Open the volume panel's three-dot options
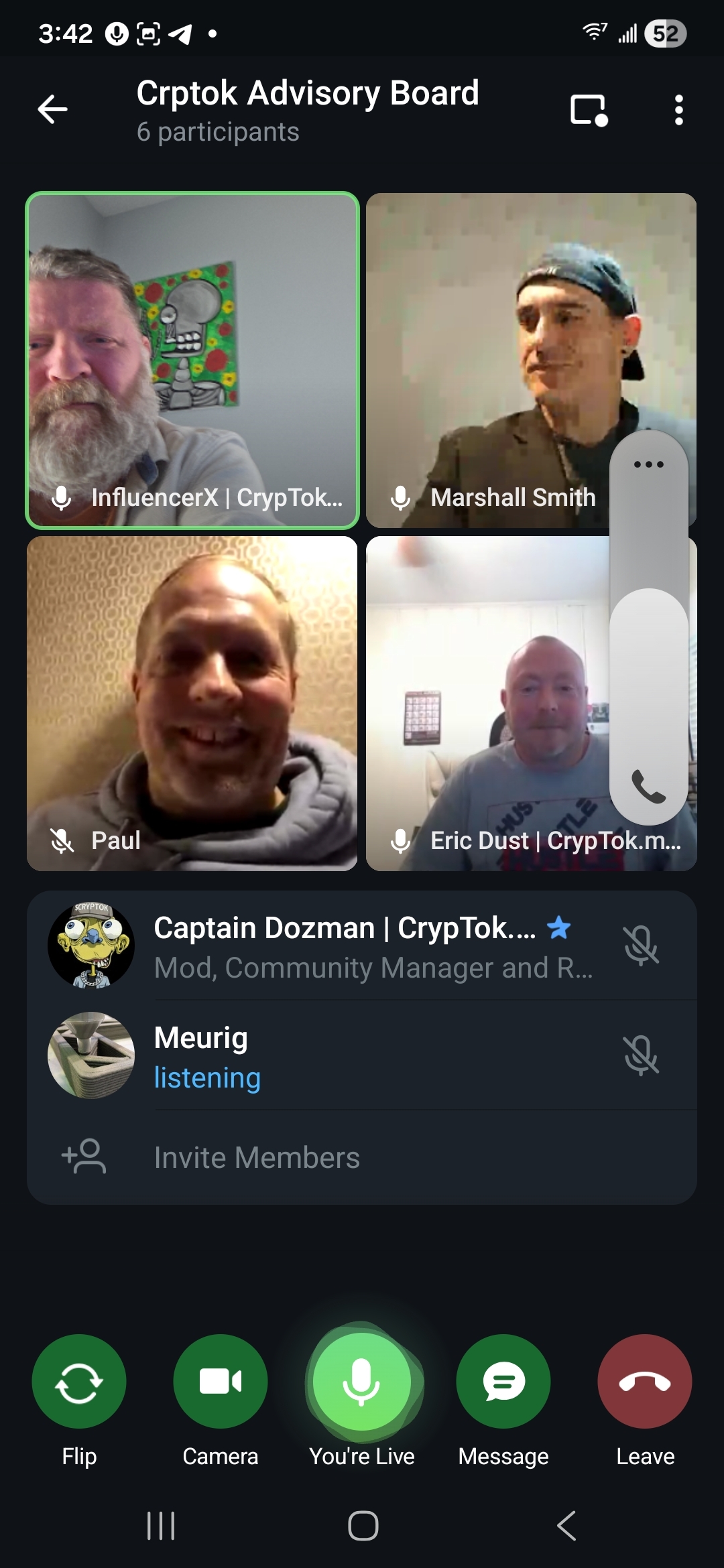Image resolution: width=724 pixels, height=1568 pixels. click(648, 464)
